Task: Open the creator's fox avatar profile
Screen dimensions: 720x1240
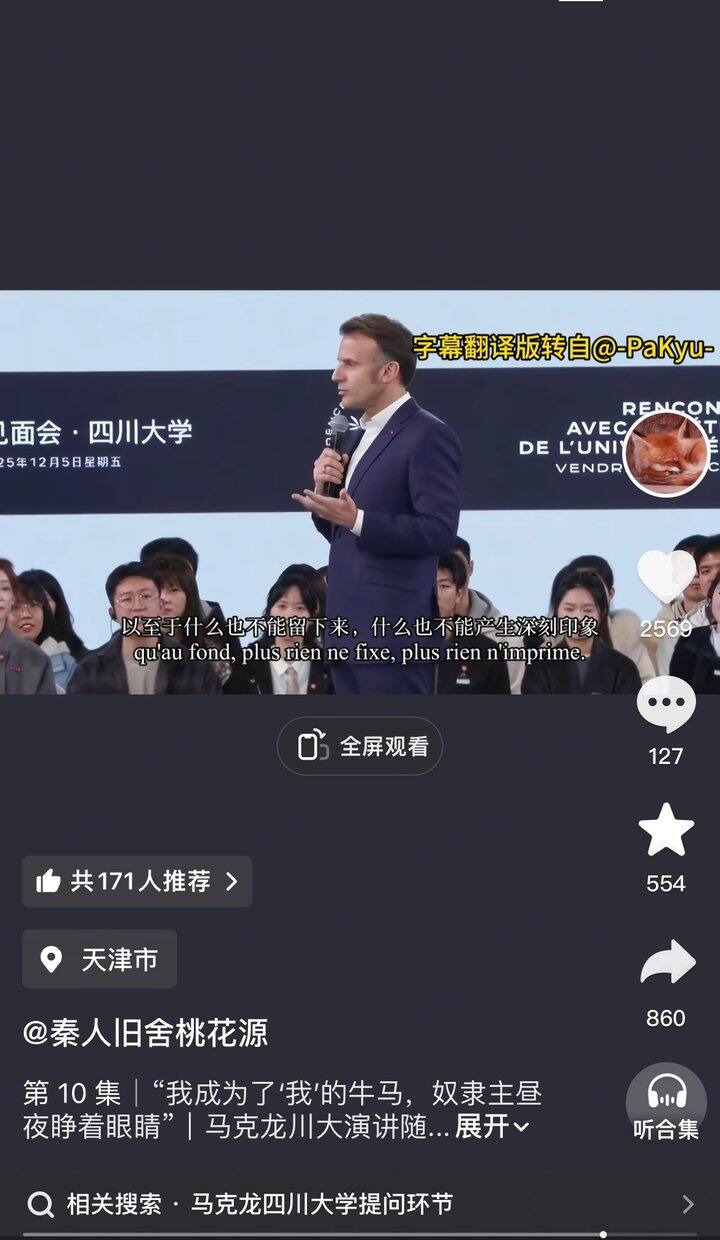Action: [x=666, y=454]
